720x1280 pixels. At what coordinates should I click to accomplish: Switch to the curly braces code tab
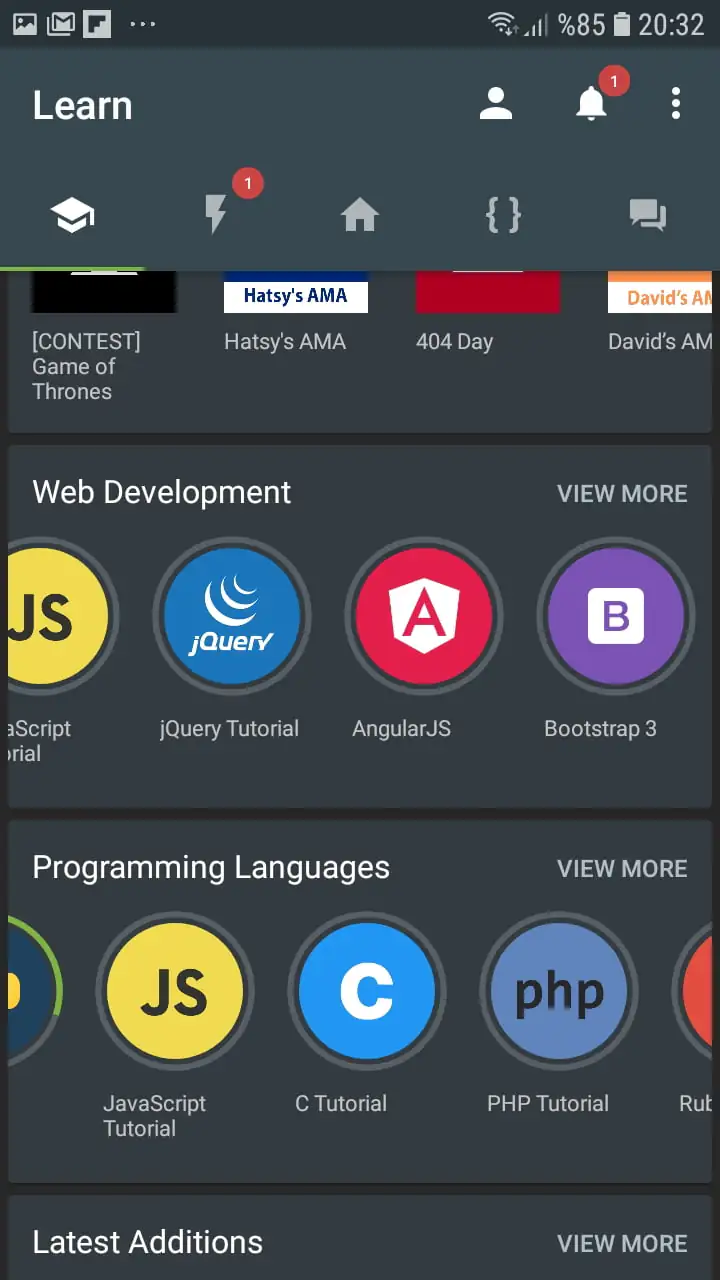(503, 215)
